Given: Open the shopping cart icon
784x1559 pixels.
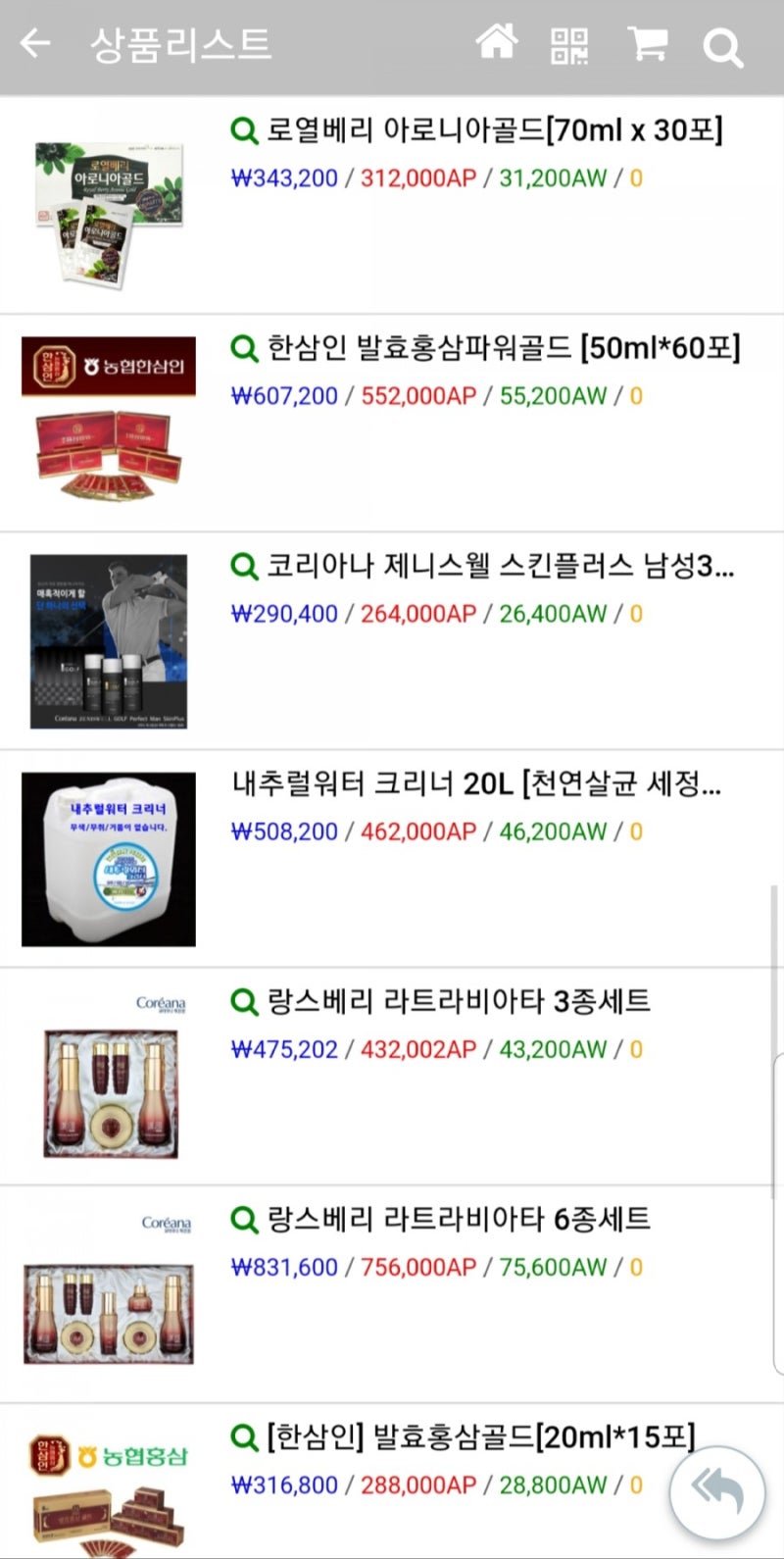Looking at the screenshot, I should 646,43.
